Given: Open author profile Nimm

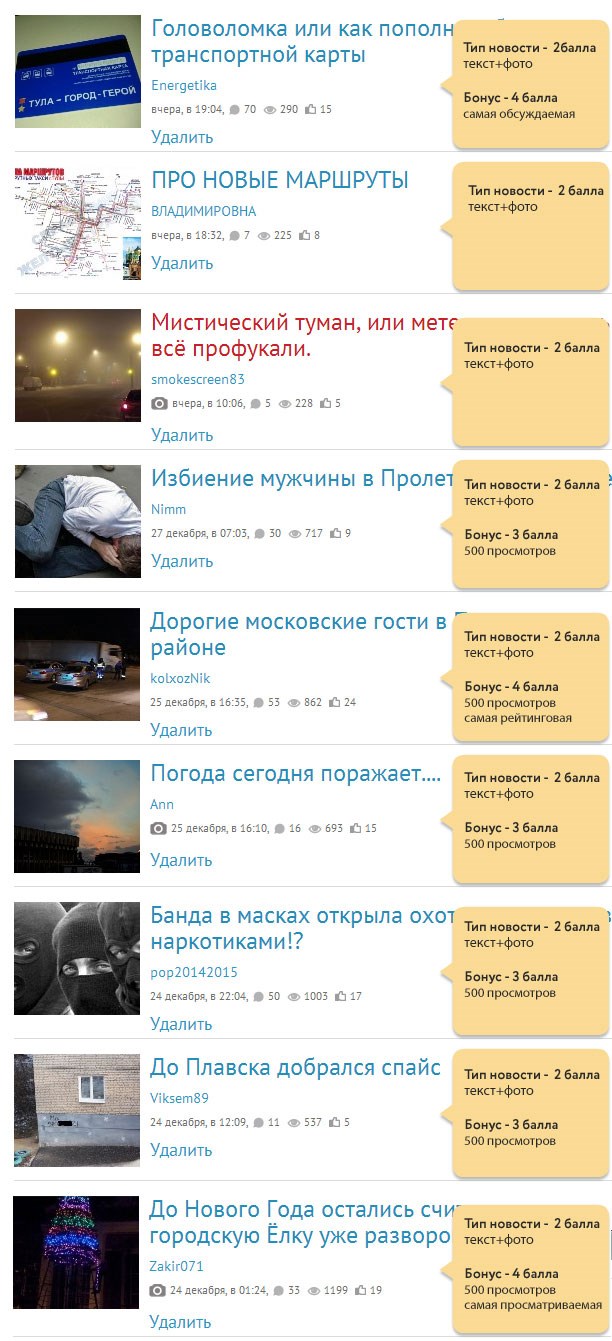Looking at the screenshot, I should coord(168,509).
